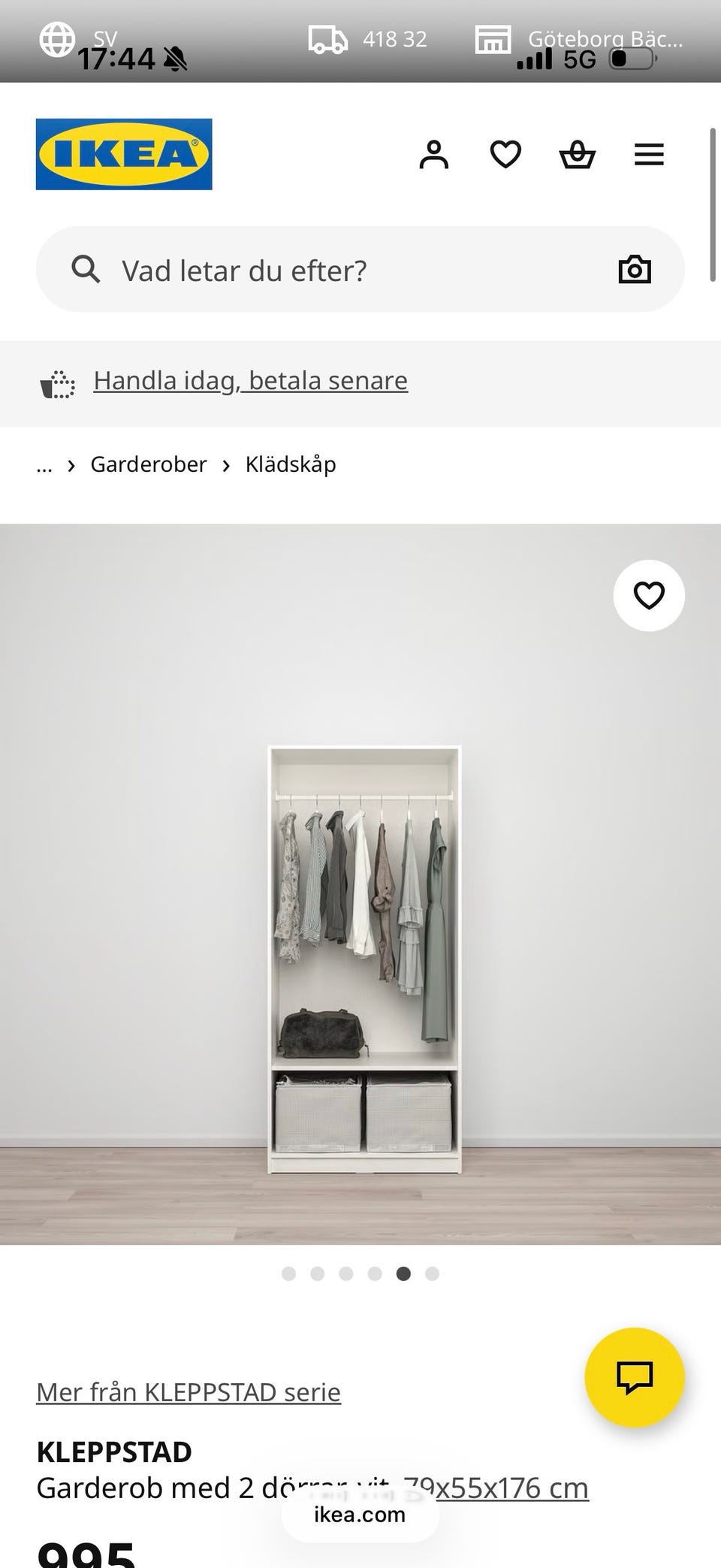Open 'Handla idag, betala senare' link
721x1568 pixels.
pos(250,380)
